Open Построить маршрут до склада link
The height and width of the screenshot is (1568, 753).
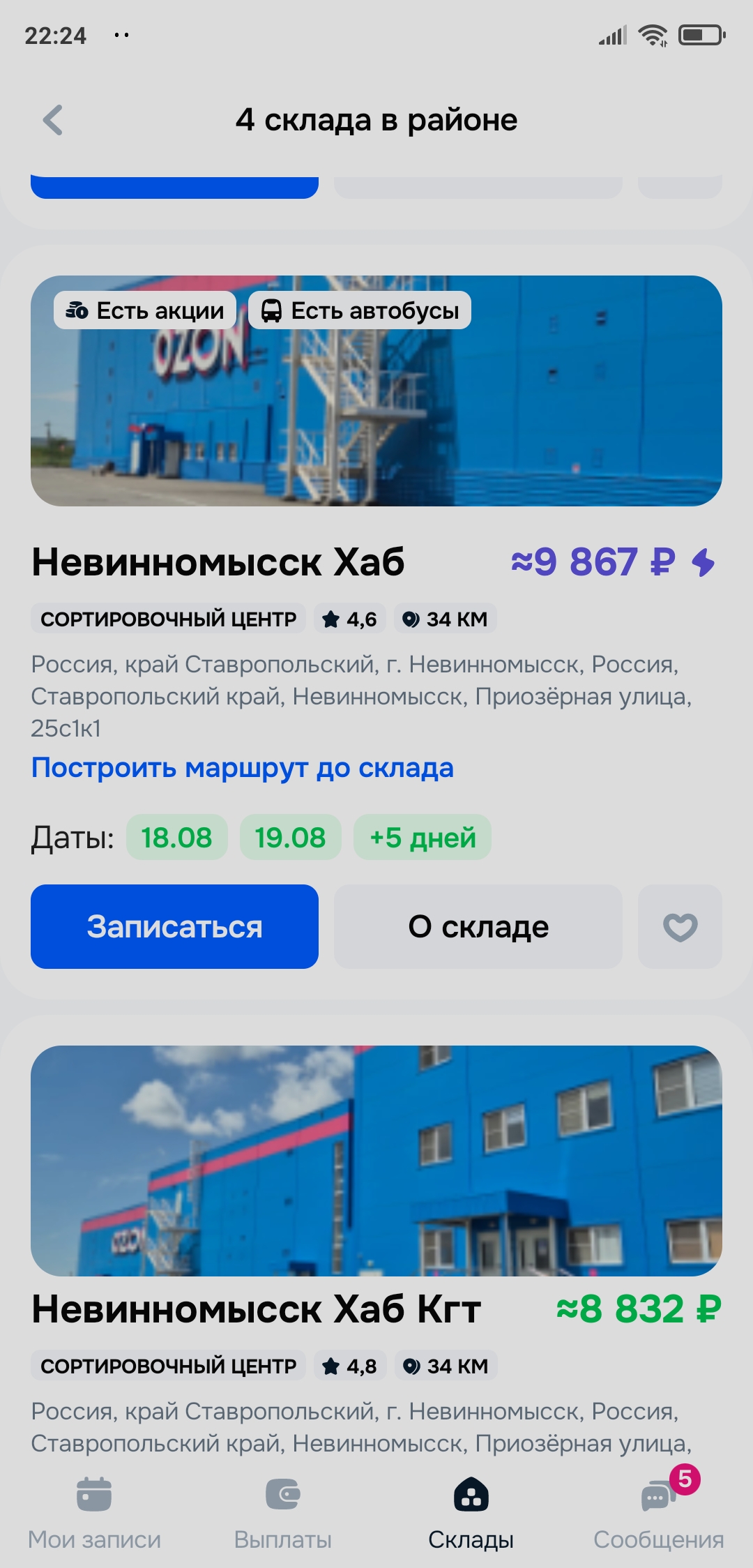243,767
